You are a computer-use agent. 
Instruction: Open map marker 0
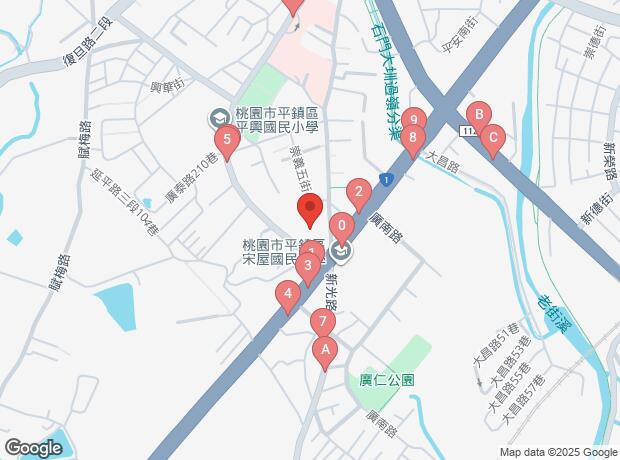[x=342, y=229]
